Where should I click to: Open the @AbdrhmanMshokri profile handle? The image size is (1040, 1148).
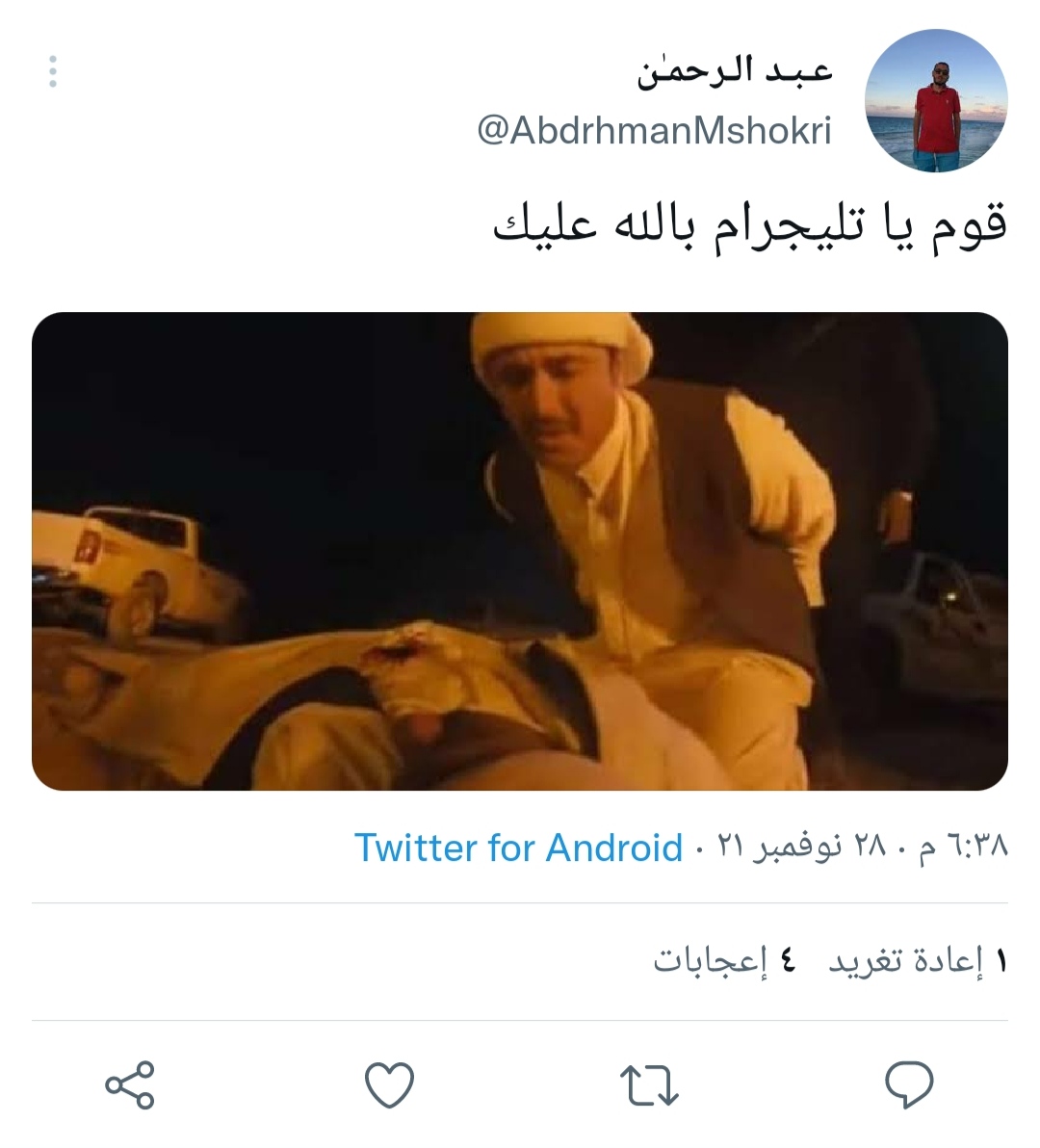(654, 131)
